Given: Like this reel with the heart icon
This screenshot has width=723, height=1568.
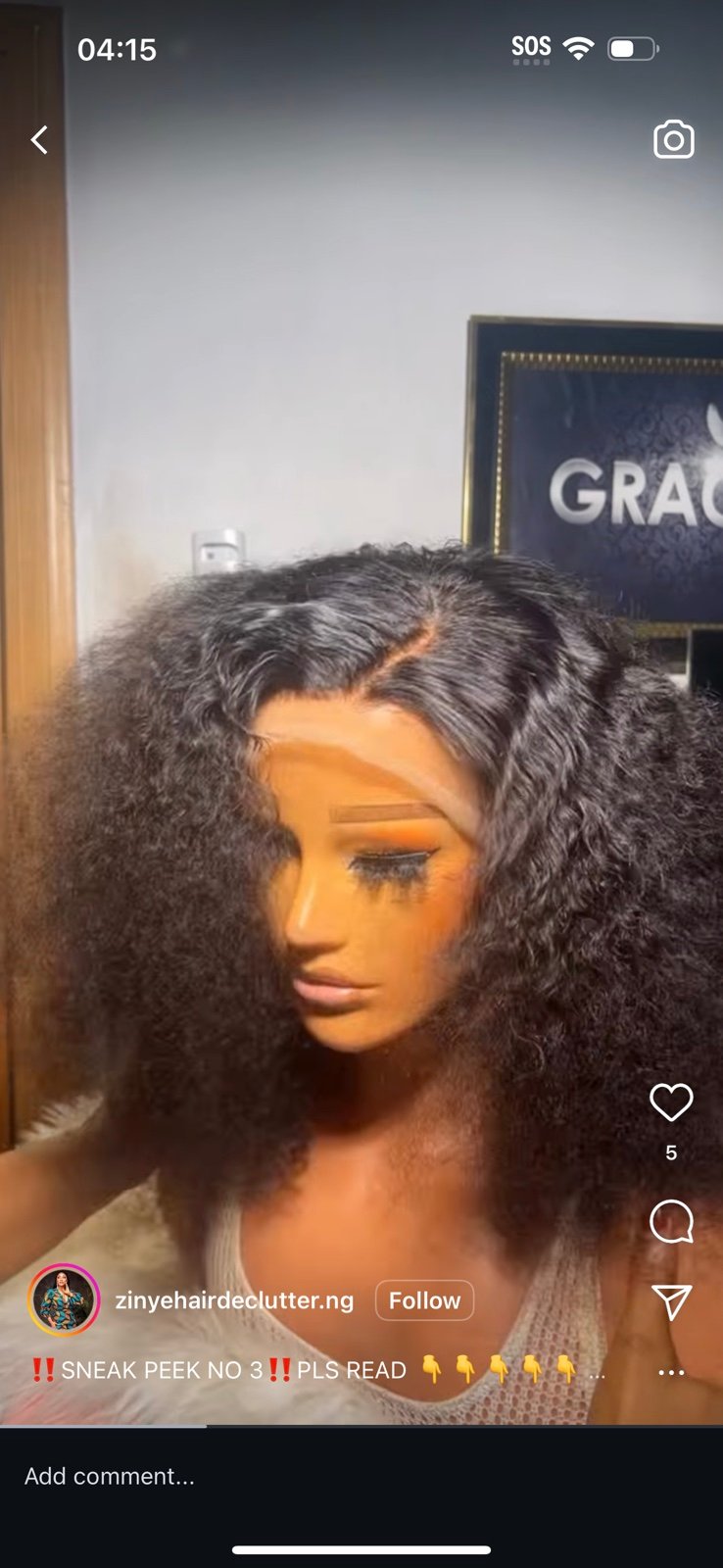Looking at the screenshot, I should click(x=671, y=1102).
